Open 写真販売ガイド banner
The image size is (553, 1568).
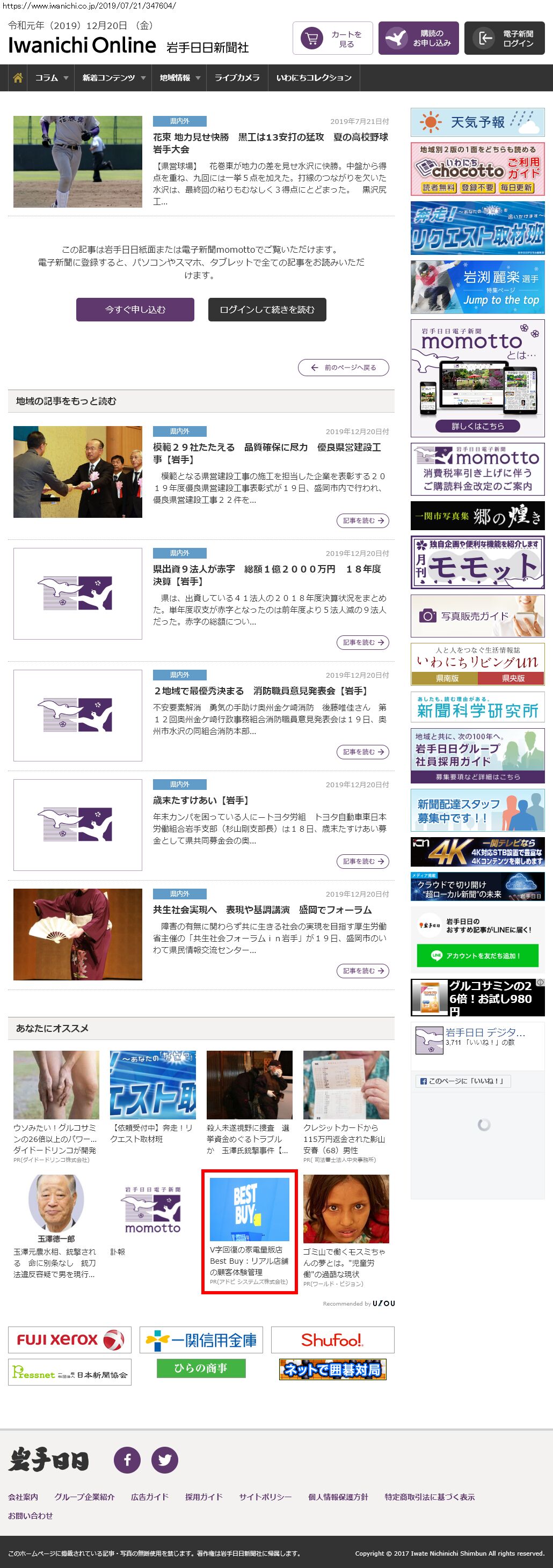477,616
